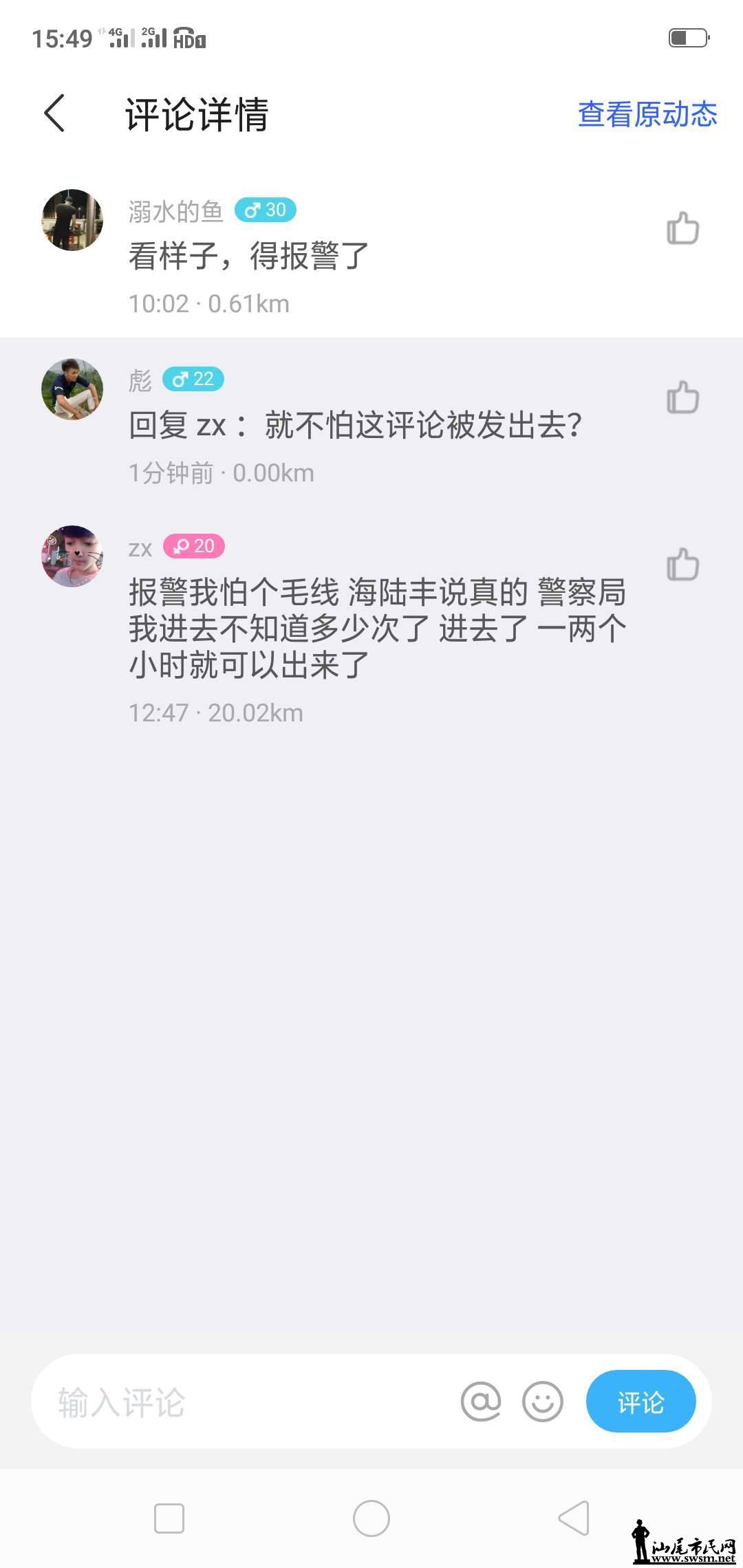The width and height of the screenshot is (743, 1568).
Task: Tap the male 22 badge beside 彪
Action: (x=193, y=380)
